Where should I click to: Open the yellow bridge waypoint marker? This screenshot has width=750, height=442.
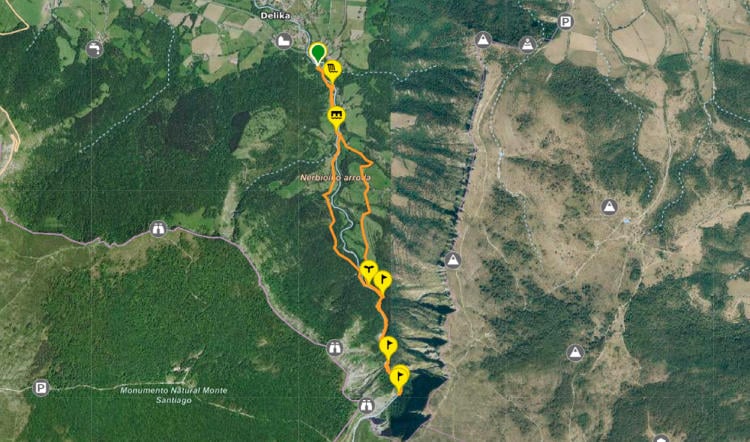[338, 117]
